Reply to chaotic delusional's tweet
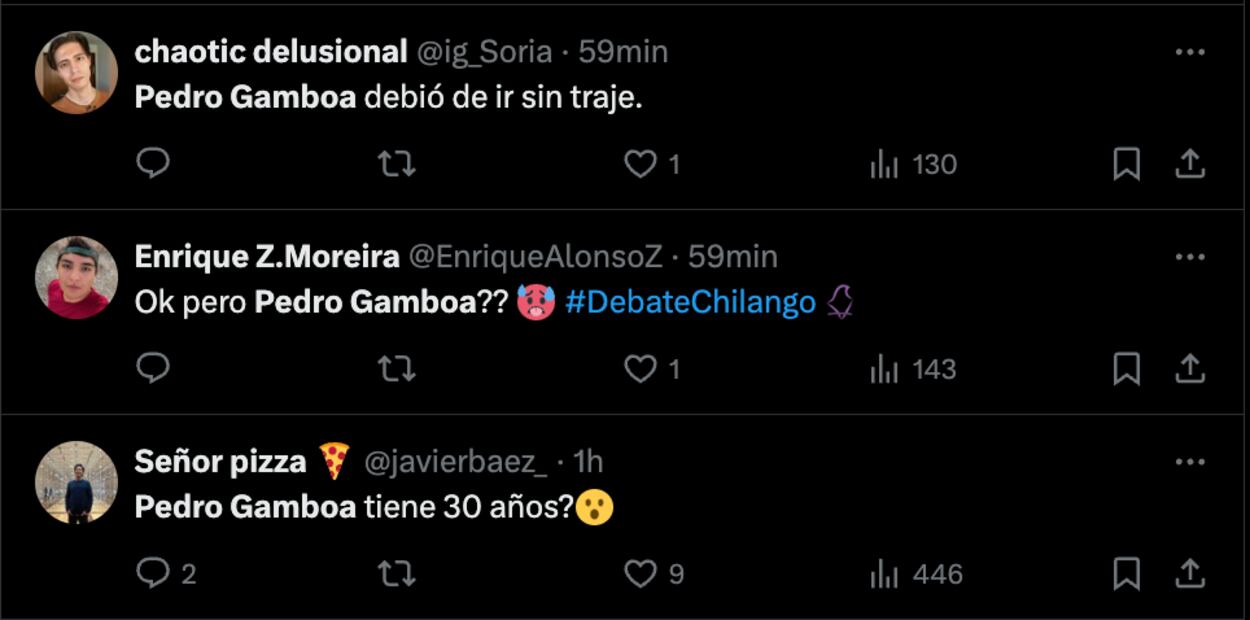 [x=153, y=164]
